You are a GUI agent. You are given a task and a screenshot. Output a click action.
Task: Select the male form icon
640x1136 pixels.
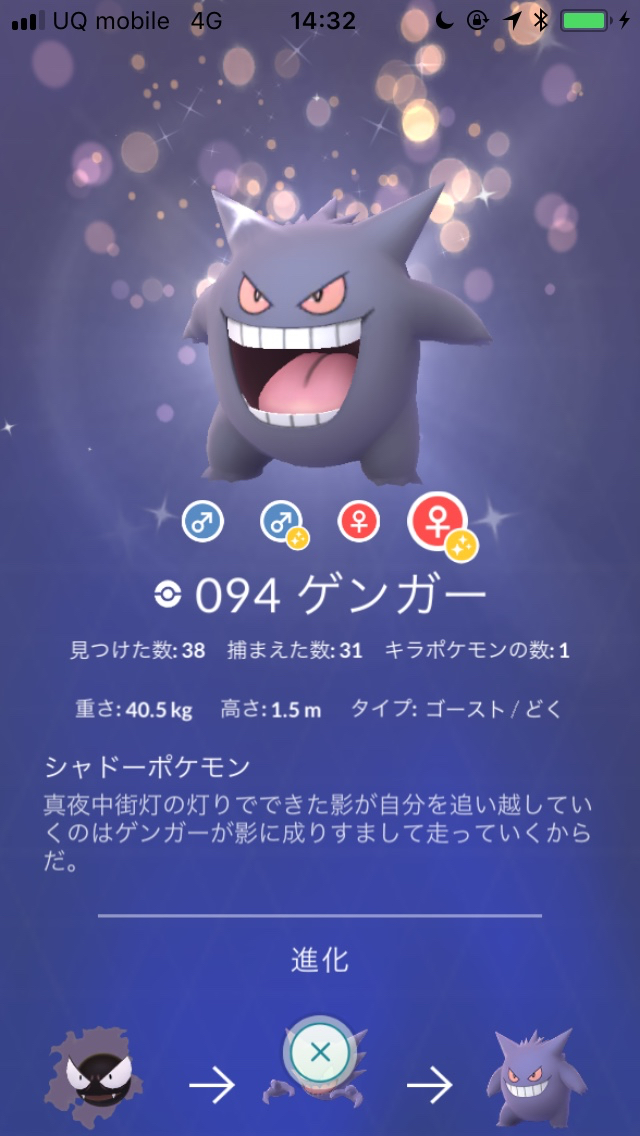[203, 522]
